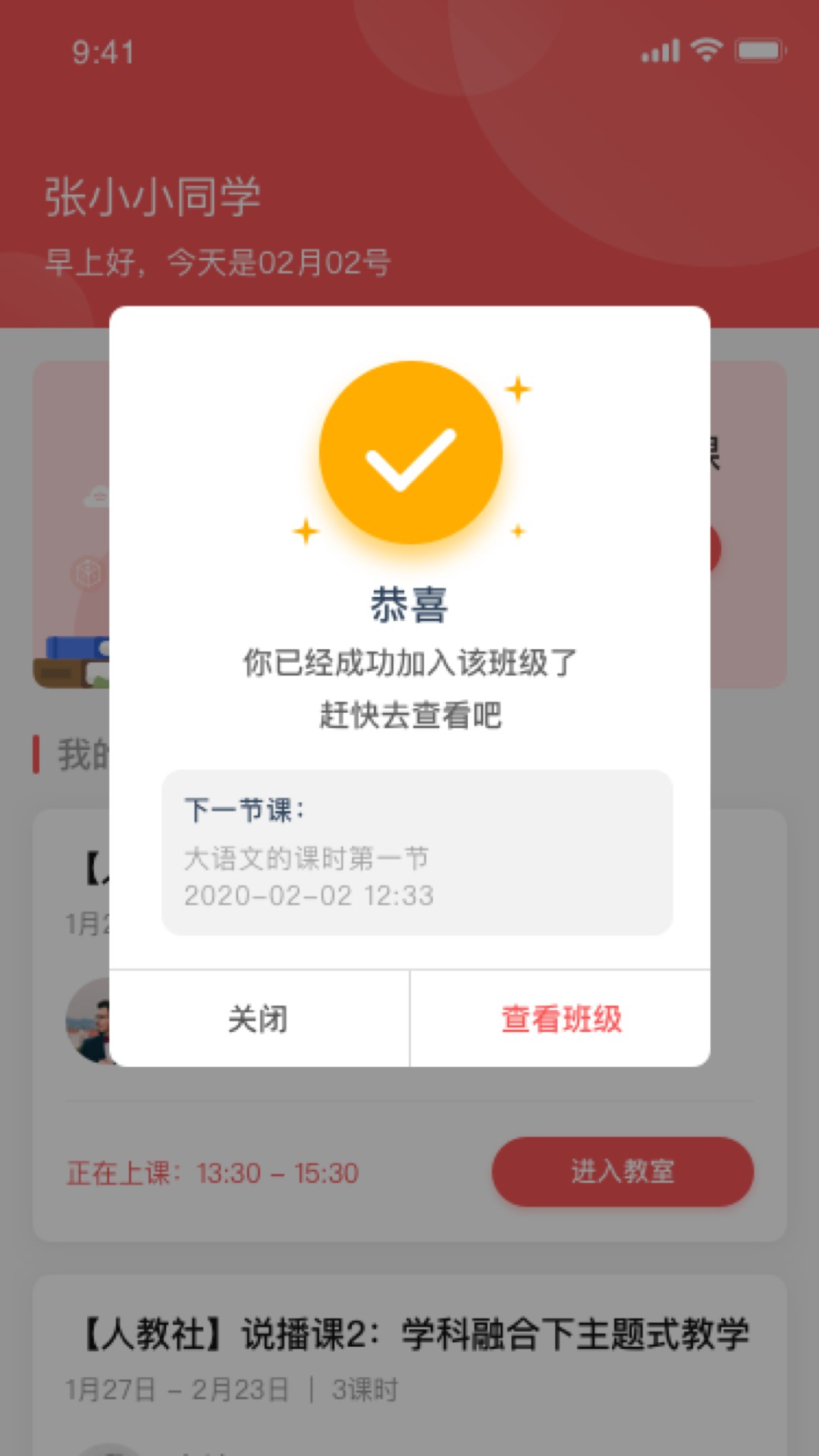
Task: Tap 张小小同学 profile name
Action: 152,197
